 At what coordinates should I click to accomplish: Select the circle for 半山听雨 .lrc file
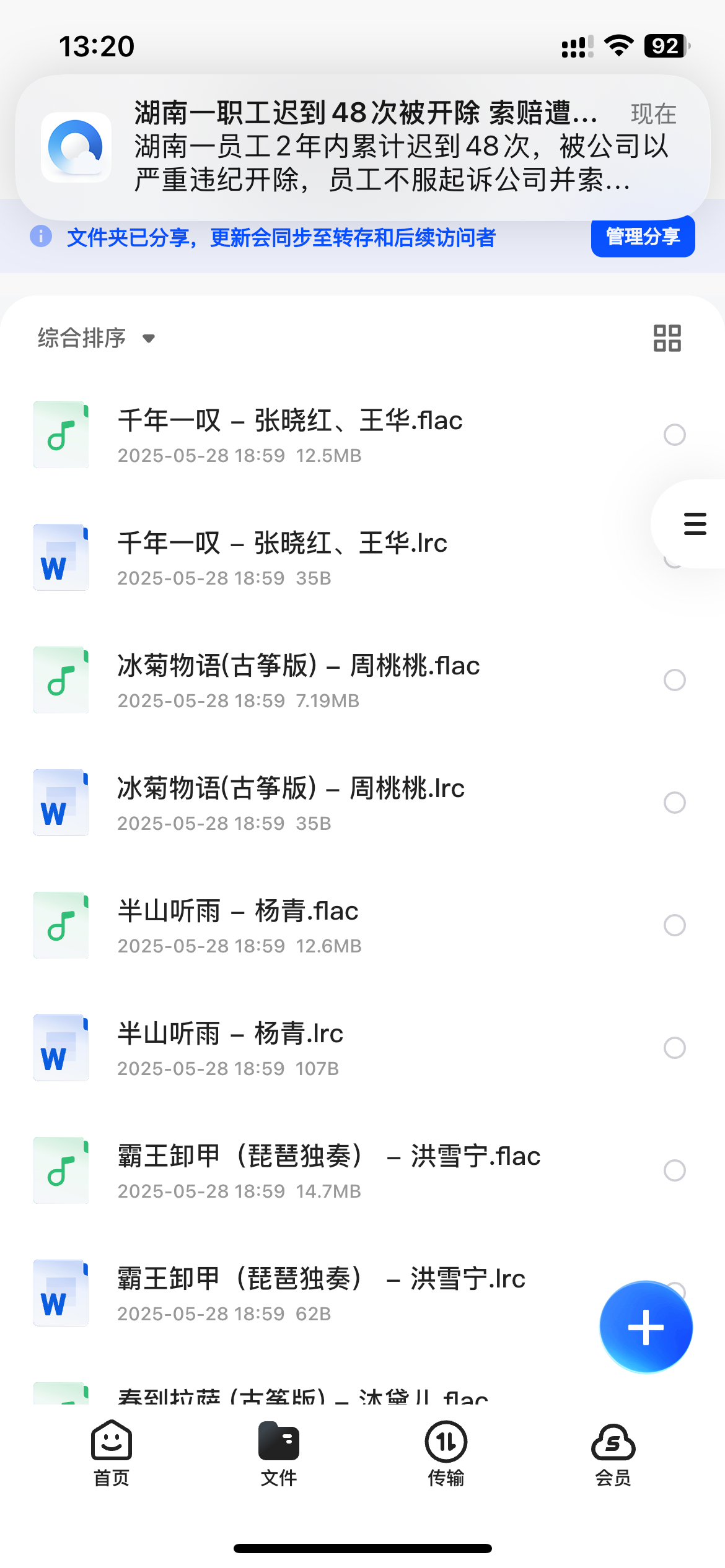pos(674,1048)
